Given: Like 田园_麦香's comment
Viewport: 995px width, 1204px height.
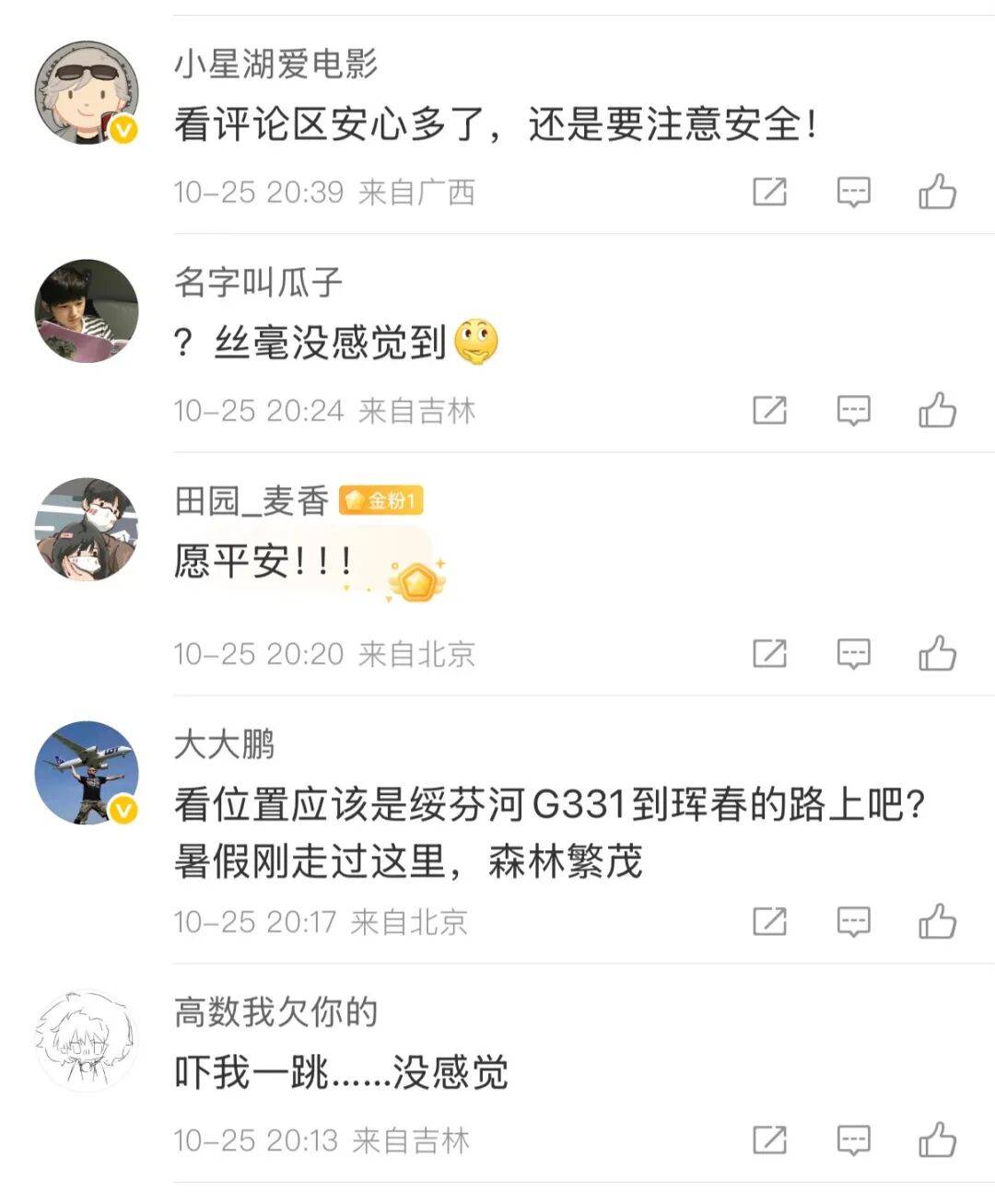Looking at the screenshot, I should coord(937,653).
